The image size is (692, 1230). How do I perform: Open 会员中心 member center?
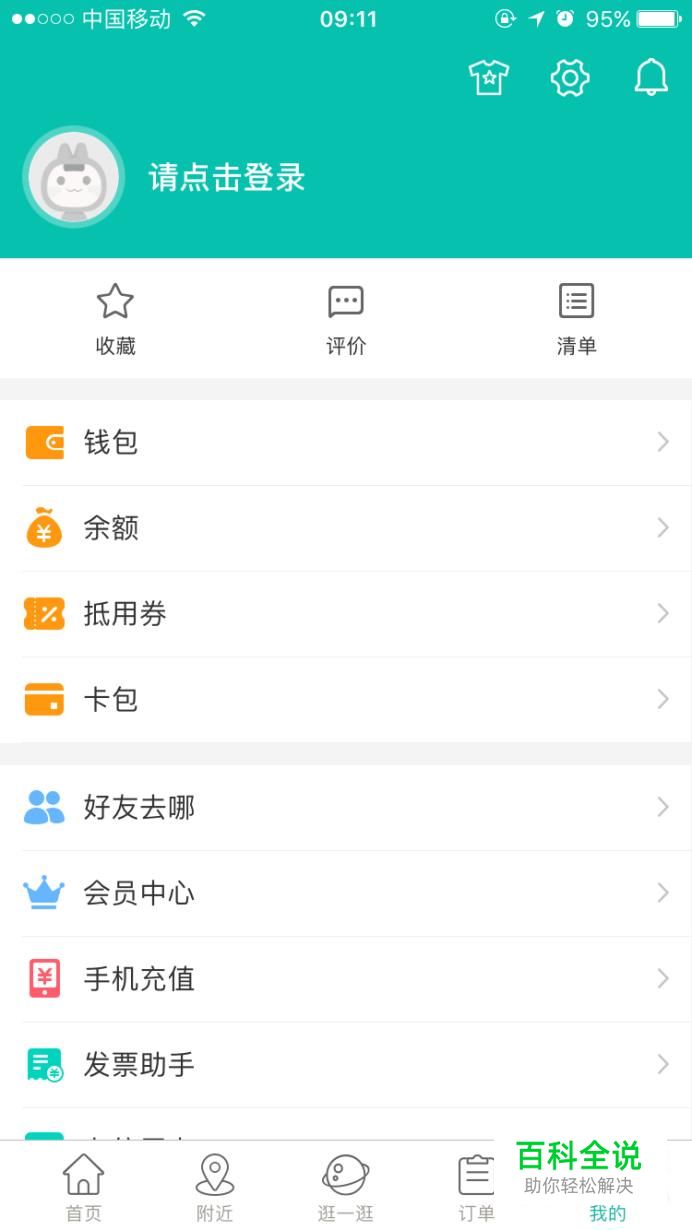point(346,893)
